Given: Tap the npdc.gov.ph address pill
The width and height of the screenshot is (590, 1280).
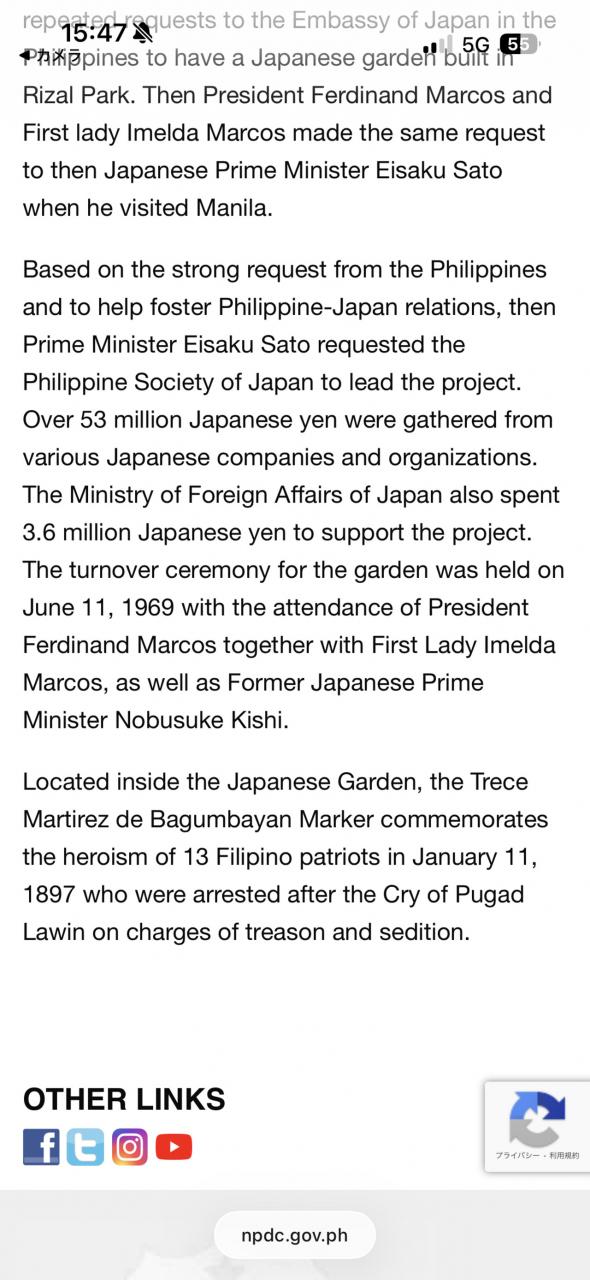Looking at the screenshot, I should (x=294, y=1235).
